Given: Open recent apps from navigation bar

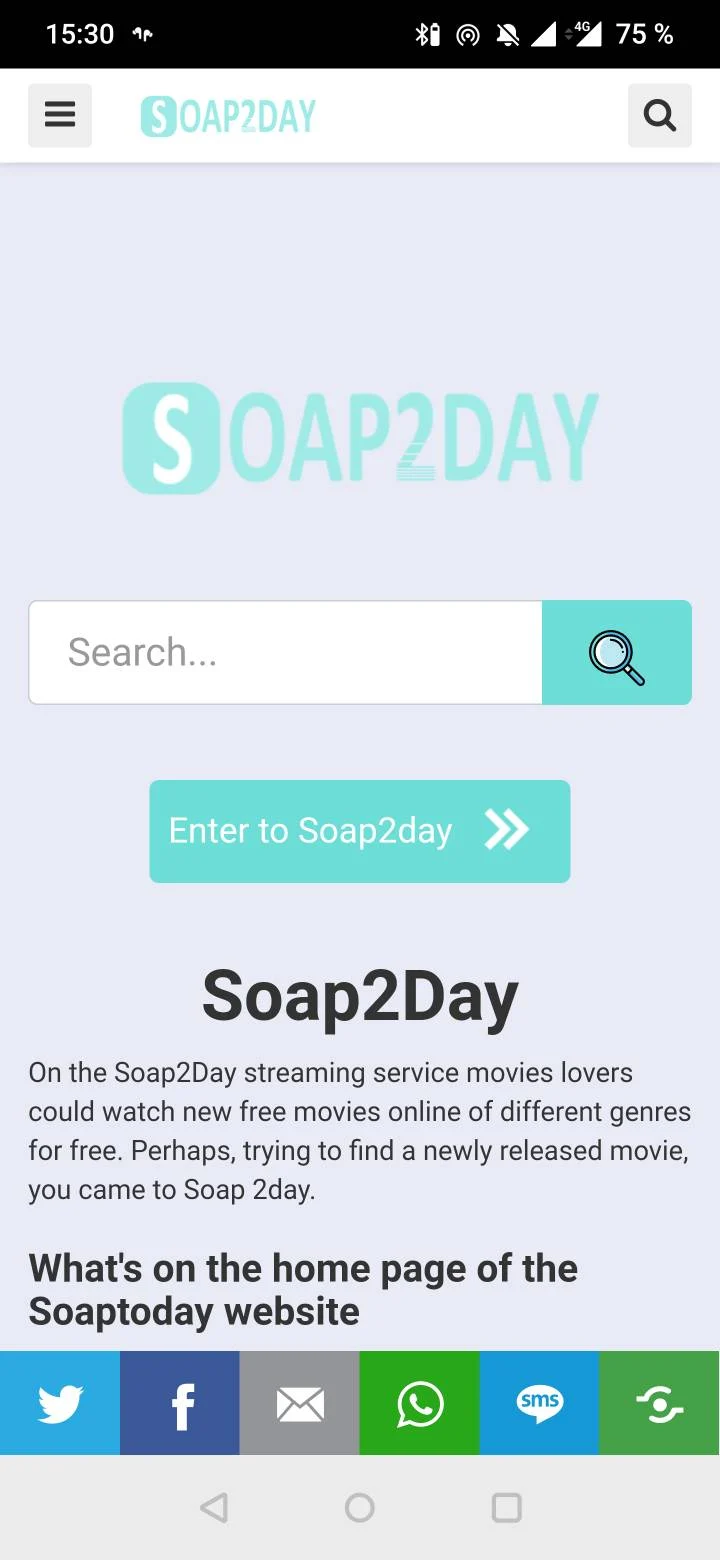Looking at the screenshot, I should tap(507, 1508).
